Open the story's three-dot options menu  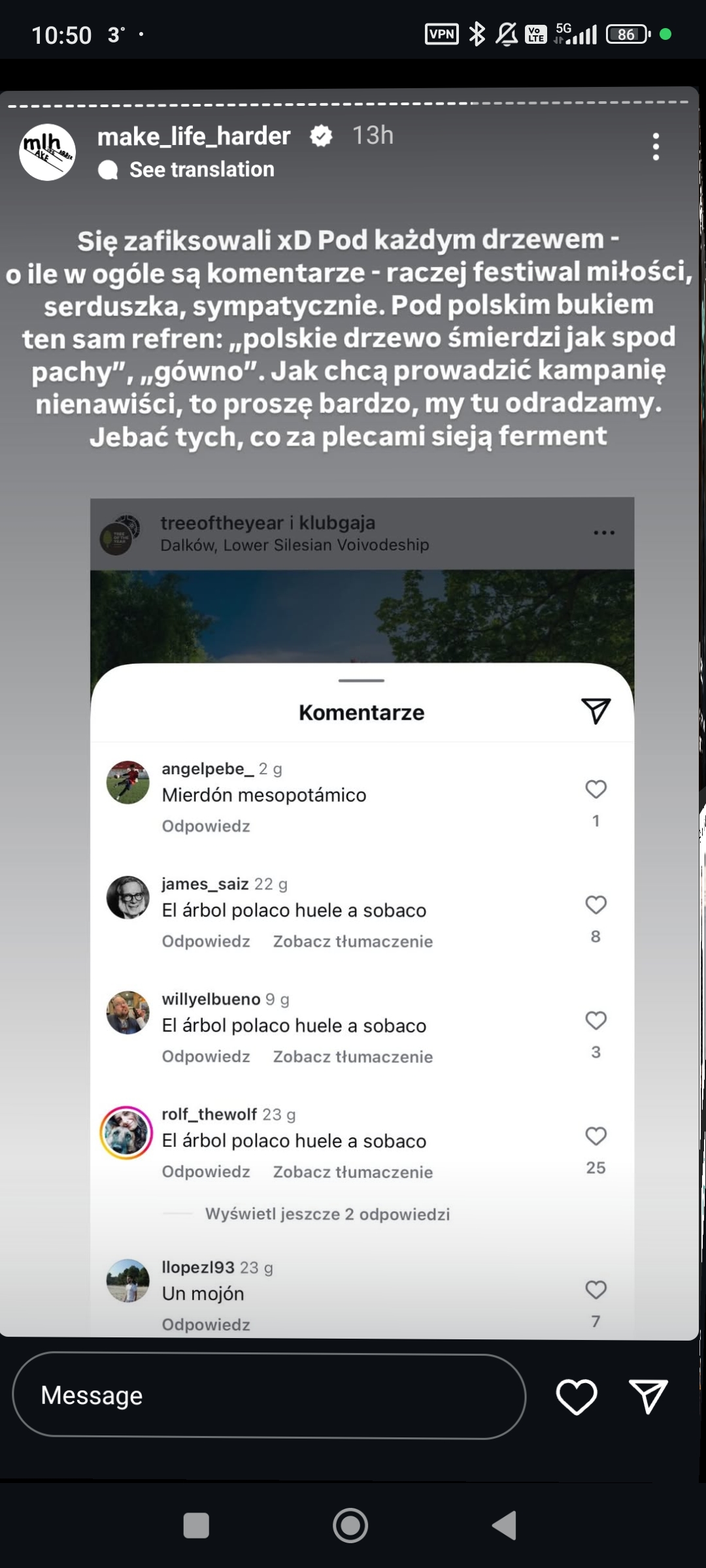point(656,147)
